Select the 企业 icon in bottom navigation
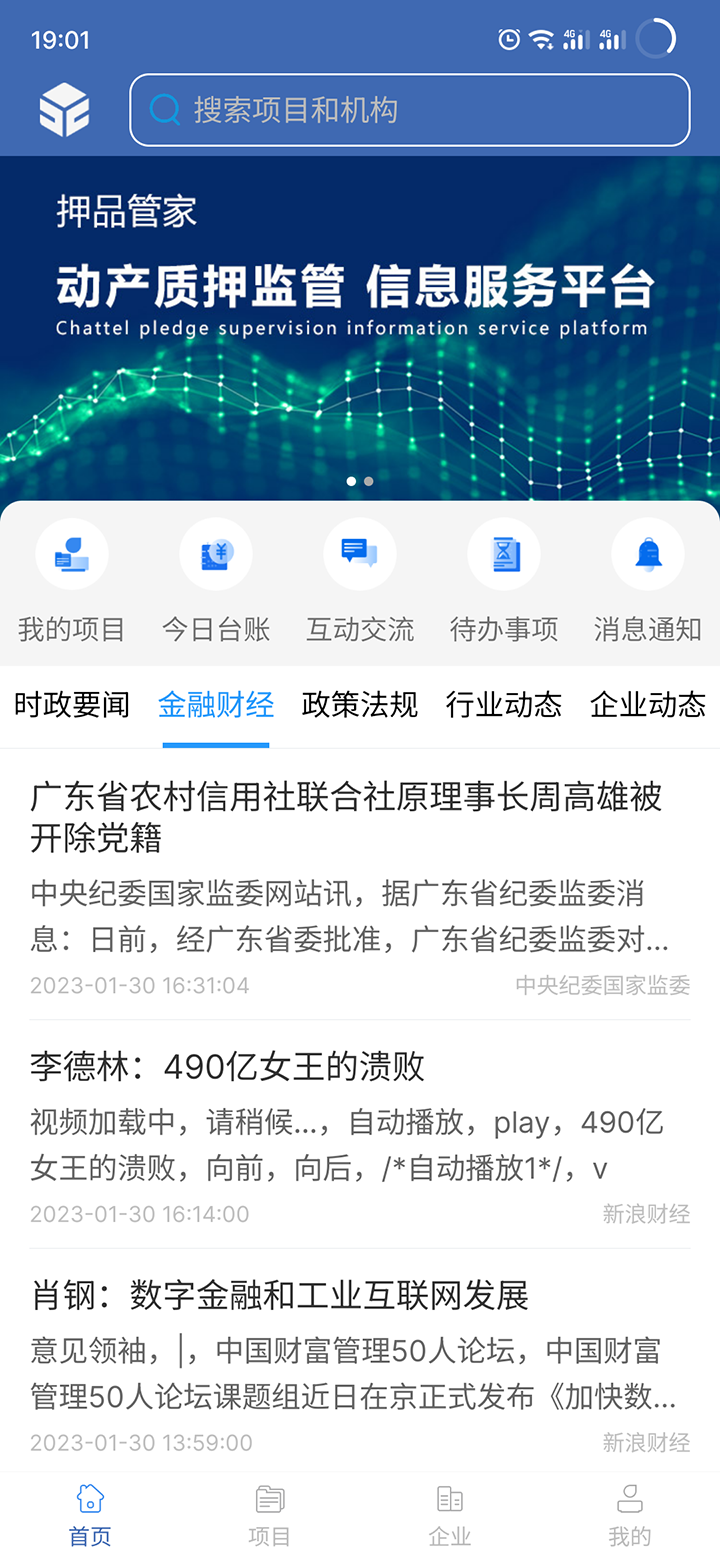 (449, 1498)
